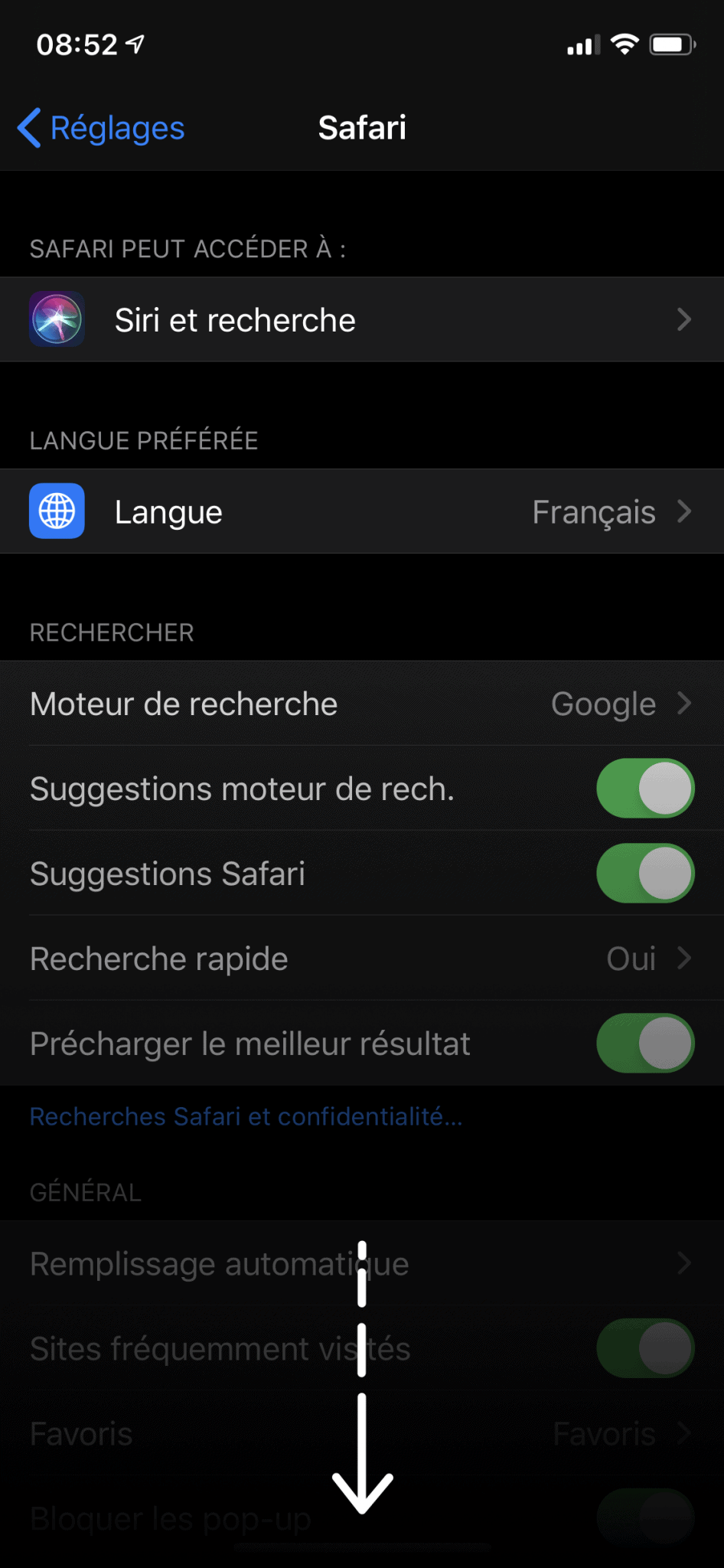Open Recherche rapide settings

coord(362,958)
